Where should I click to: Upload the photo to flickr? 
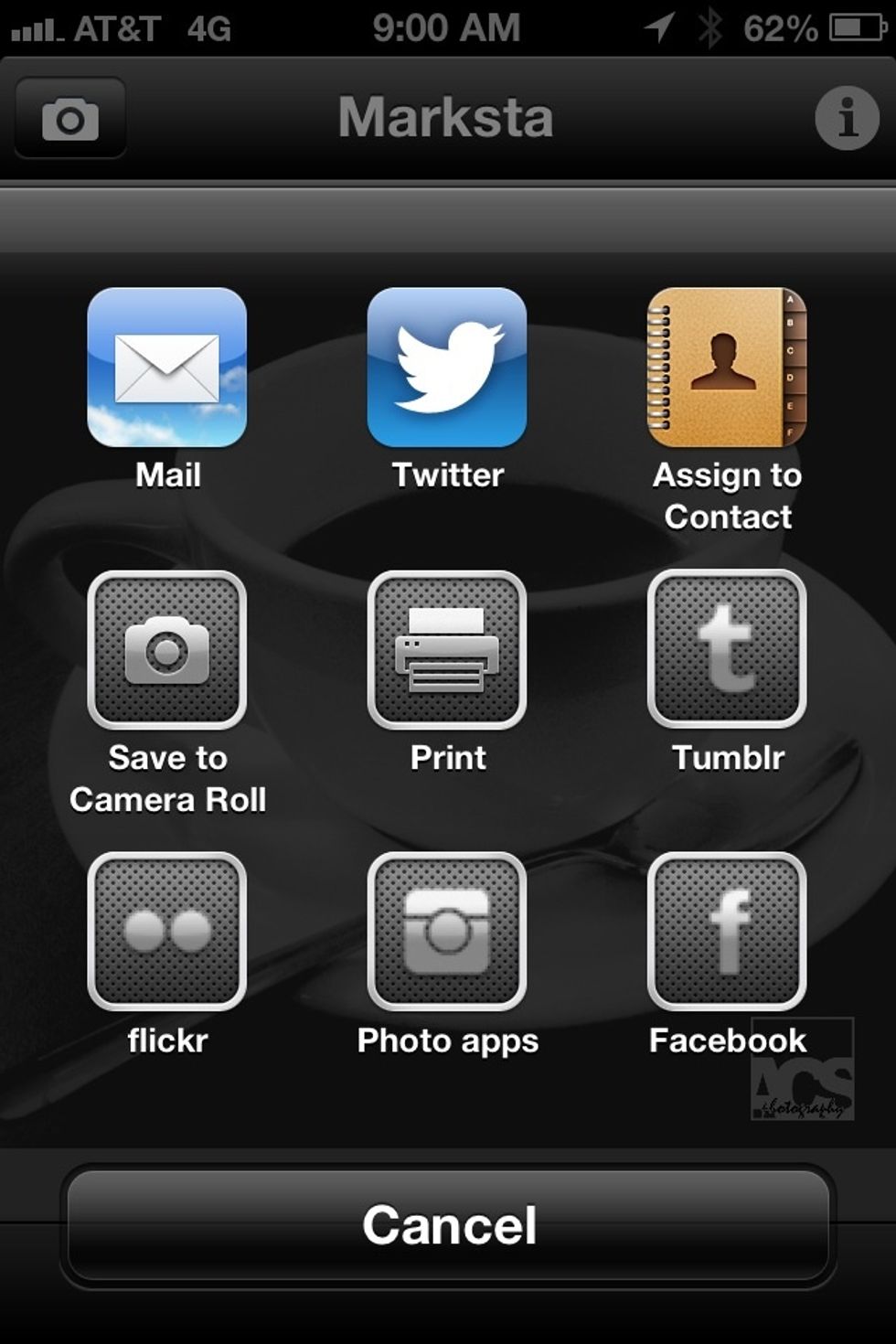167,932
